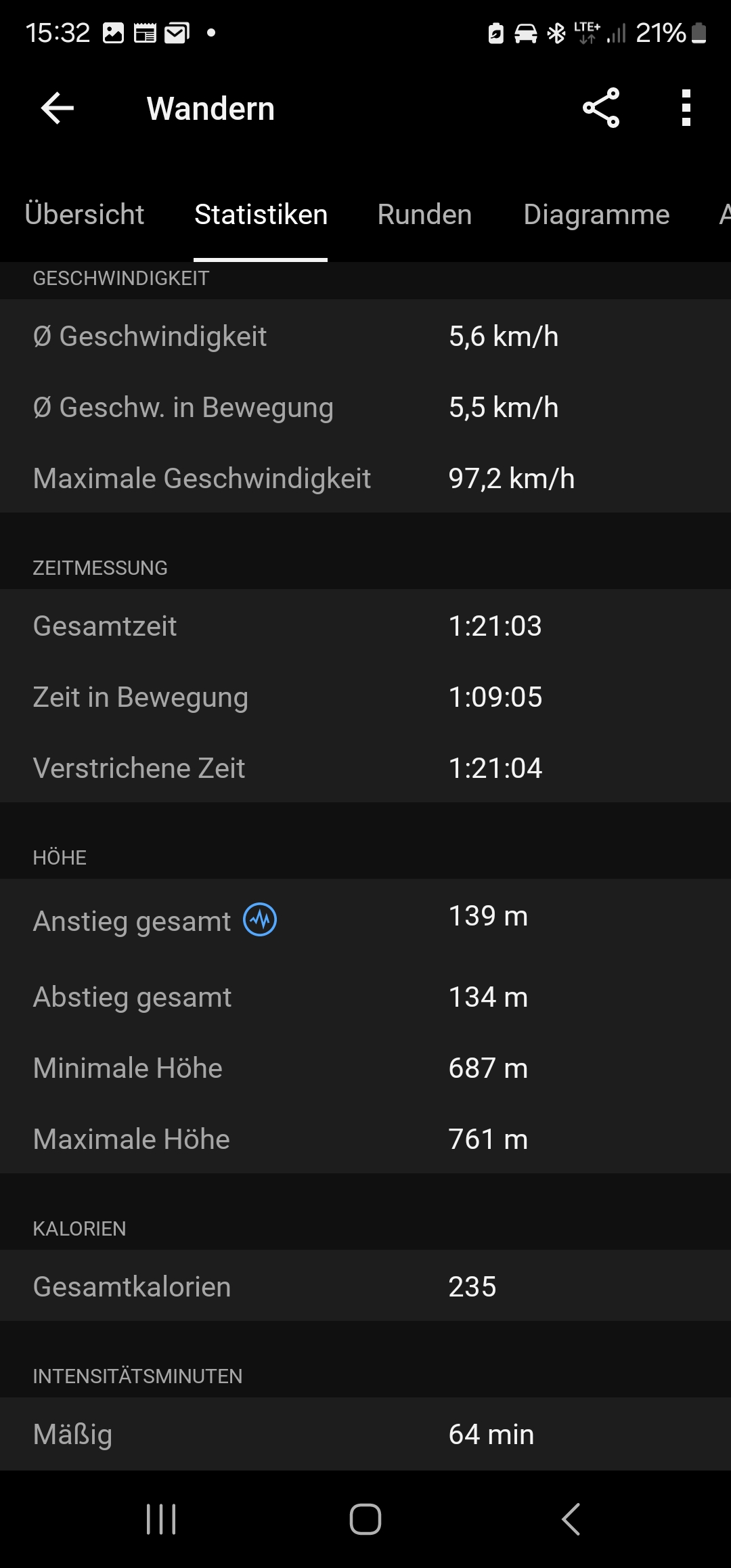Go back from the Wandern activity

coord(58,108)
